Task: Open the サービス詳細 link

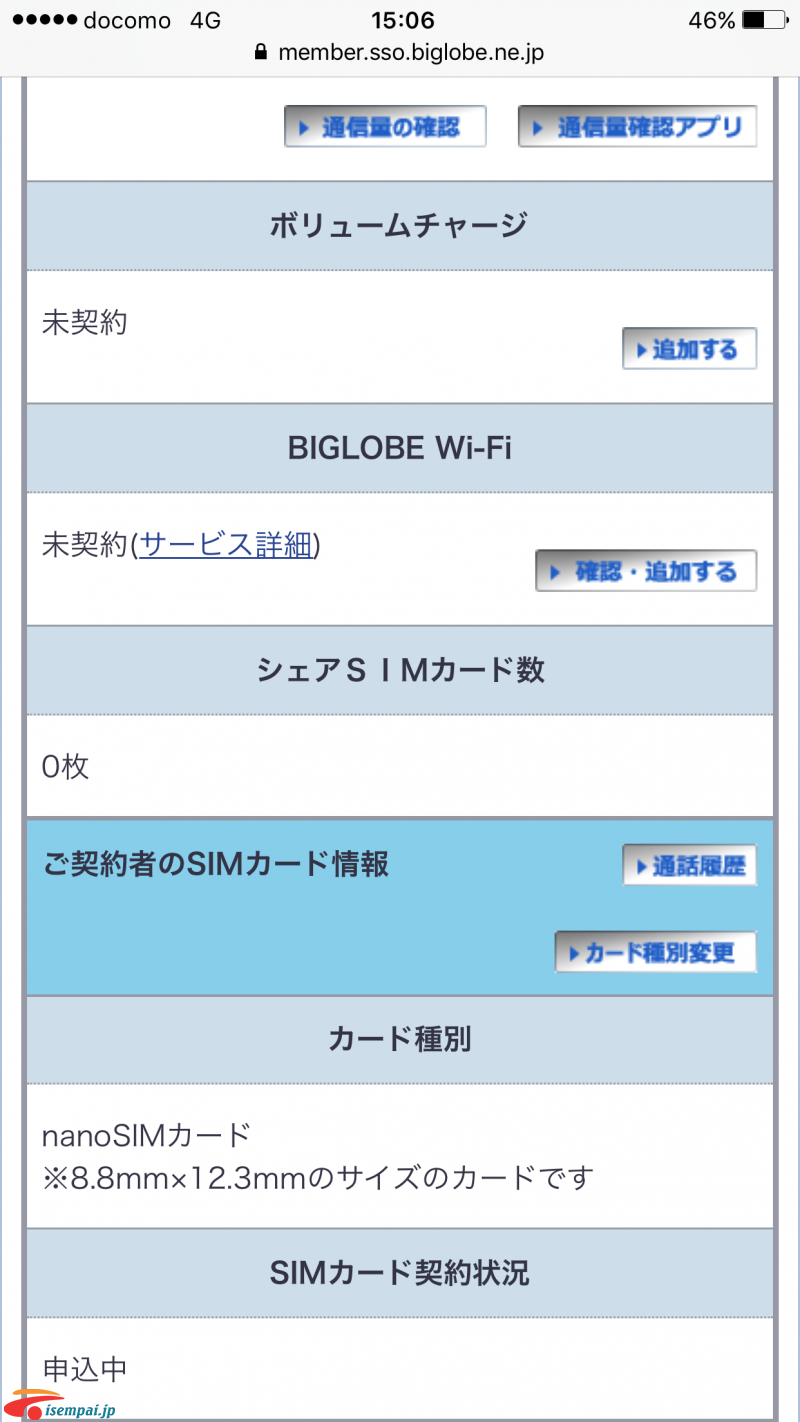Action: pos(227,544)
